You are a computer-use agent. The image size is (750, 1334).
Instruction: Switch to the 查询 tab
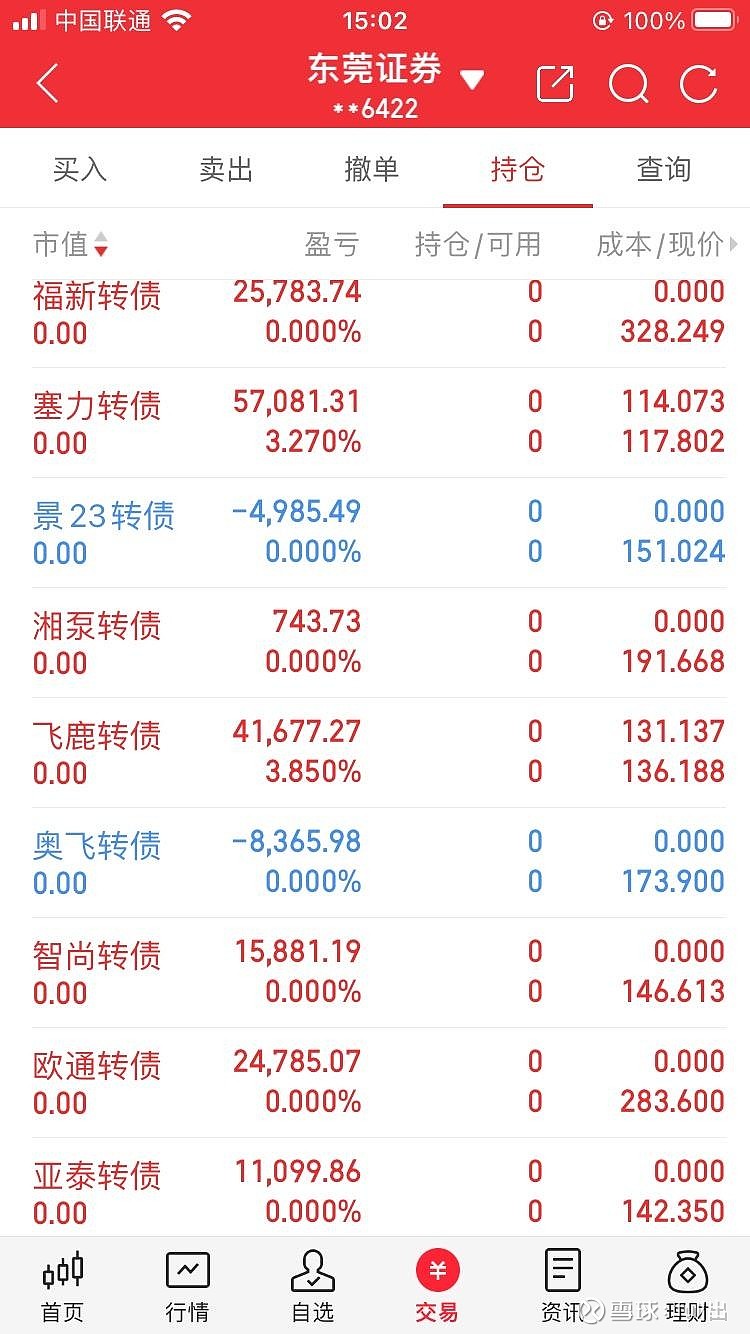pos(663,170)
